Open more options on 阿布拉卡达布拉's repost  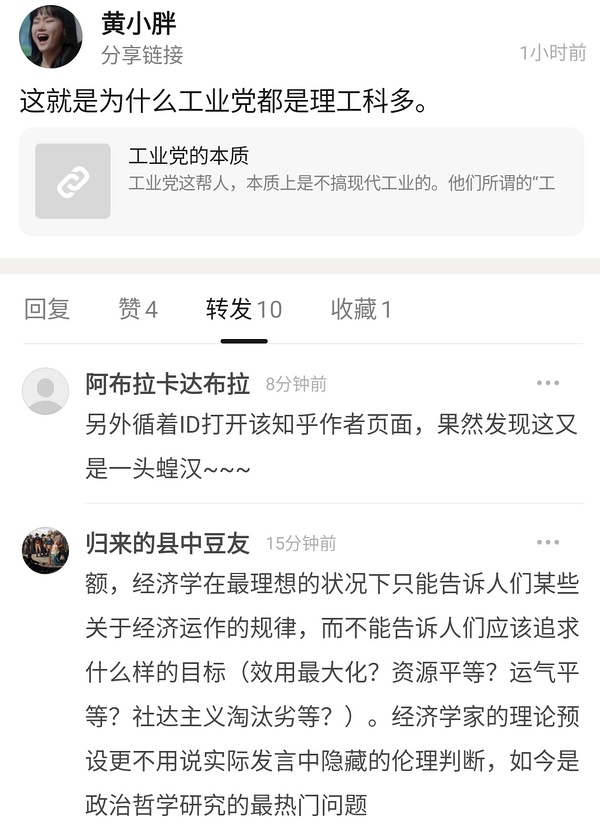click(x=548, y=383)
